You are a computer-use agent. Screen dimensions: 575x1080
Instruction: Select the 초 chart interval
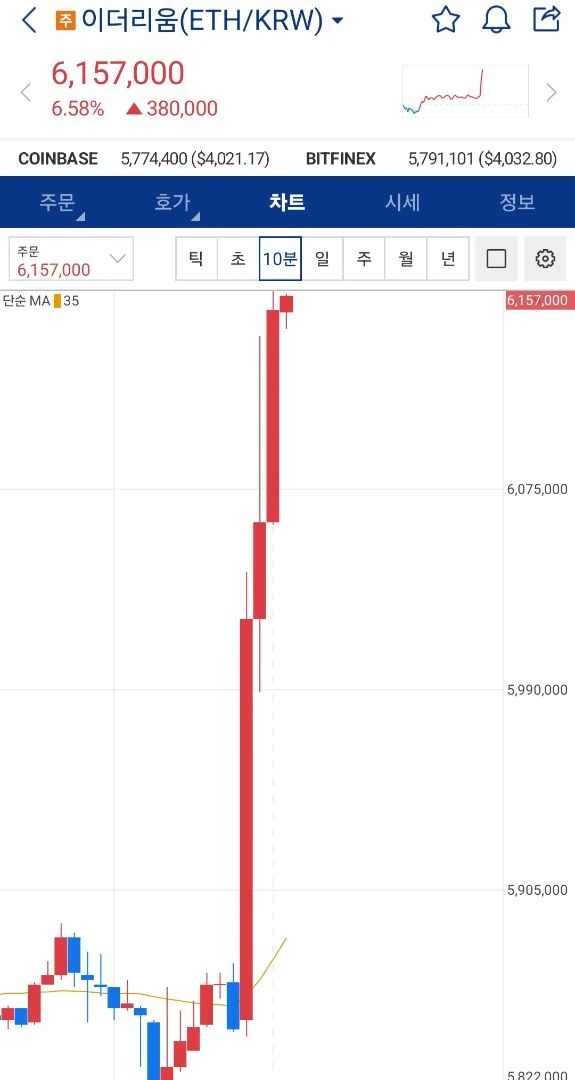pos(238,259)
